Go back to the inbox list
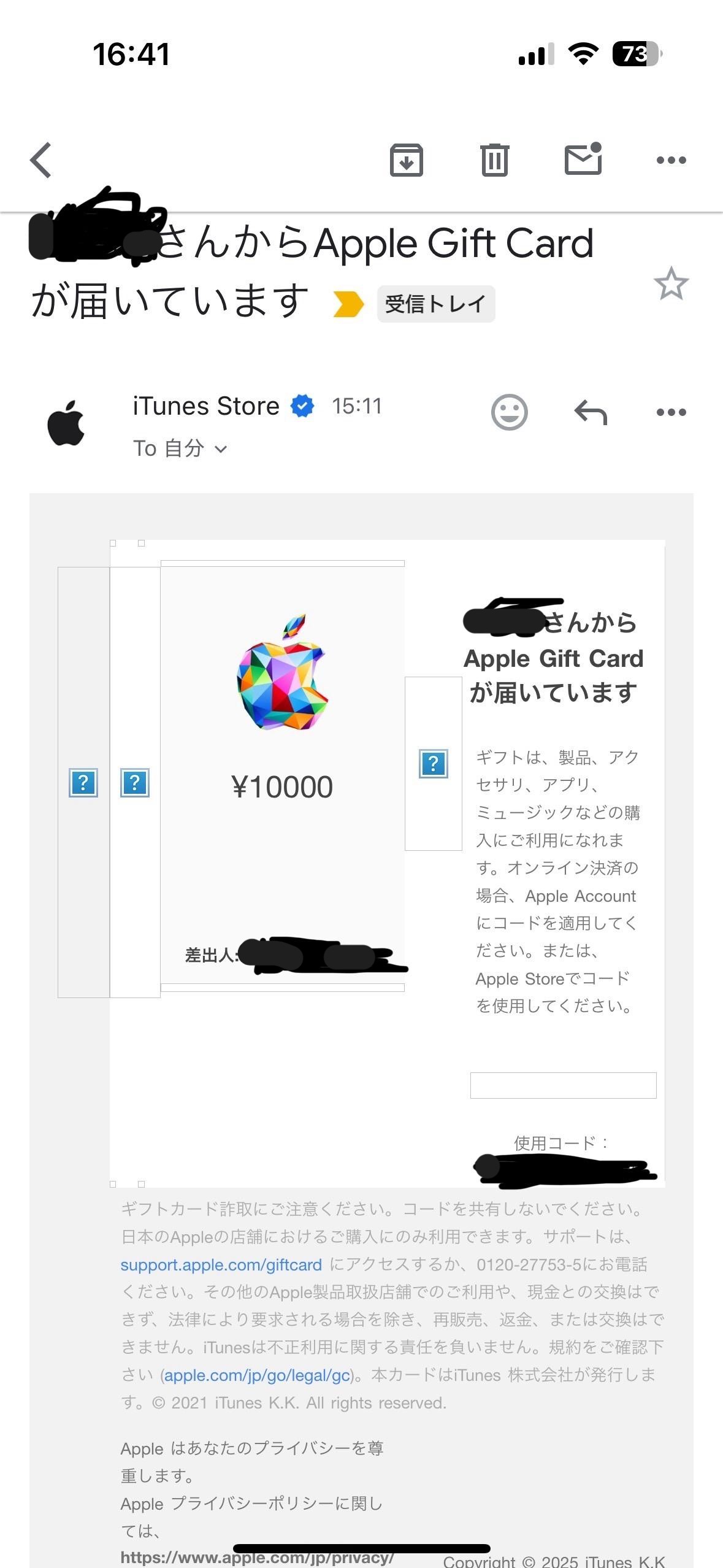The image size is (723, 1568). [41, 160]
